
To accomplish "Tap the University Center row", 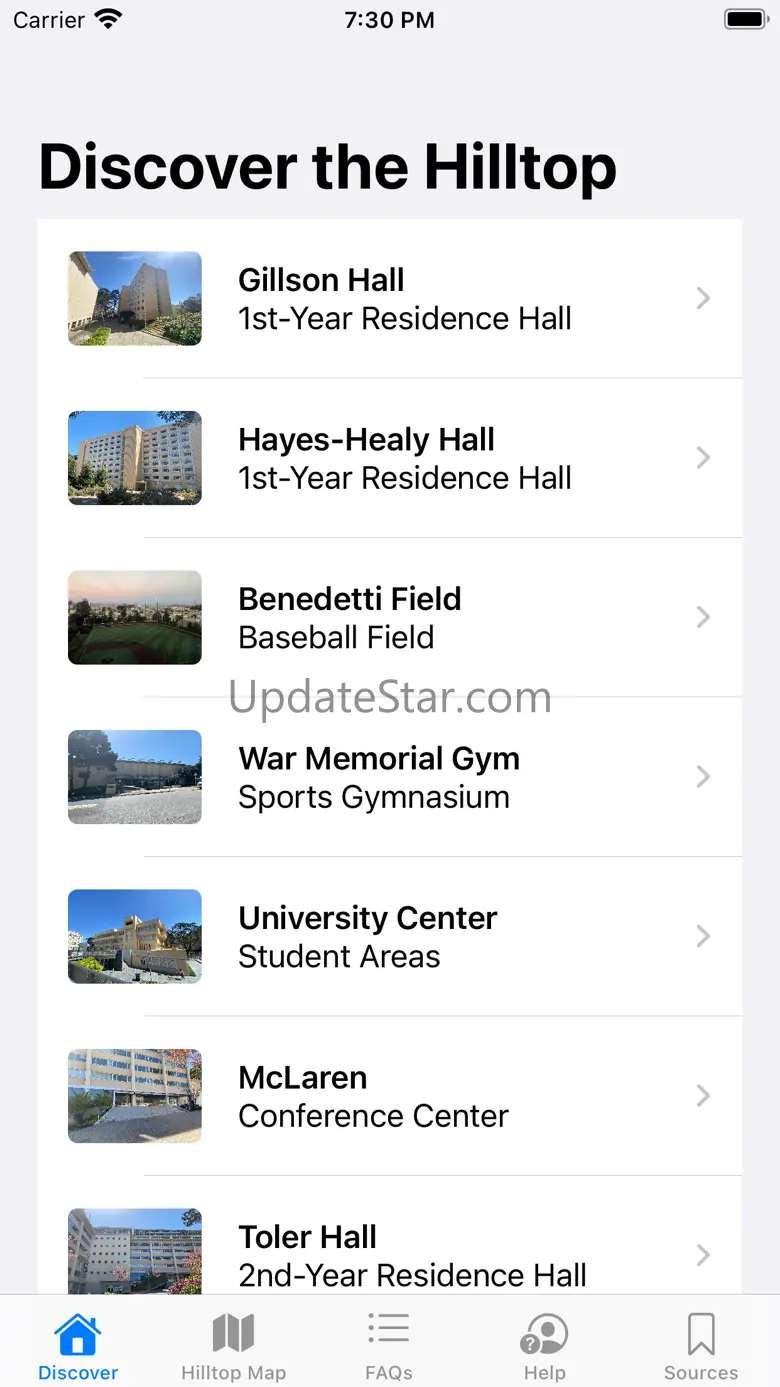I will click(390, 936).
